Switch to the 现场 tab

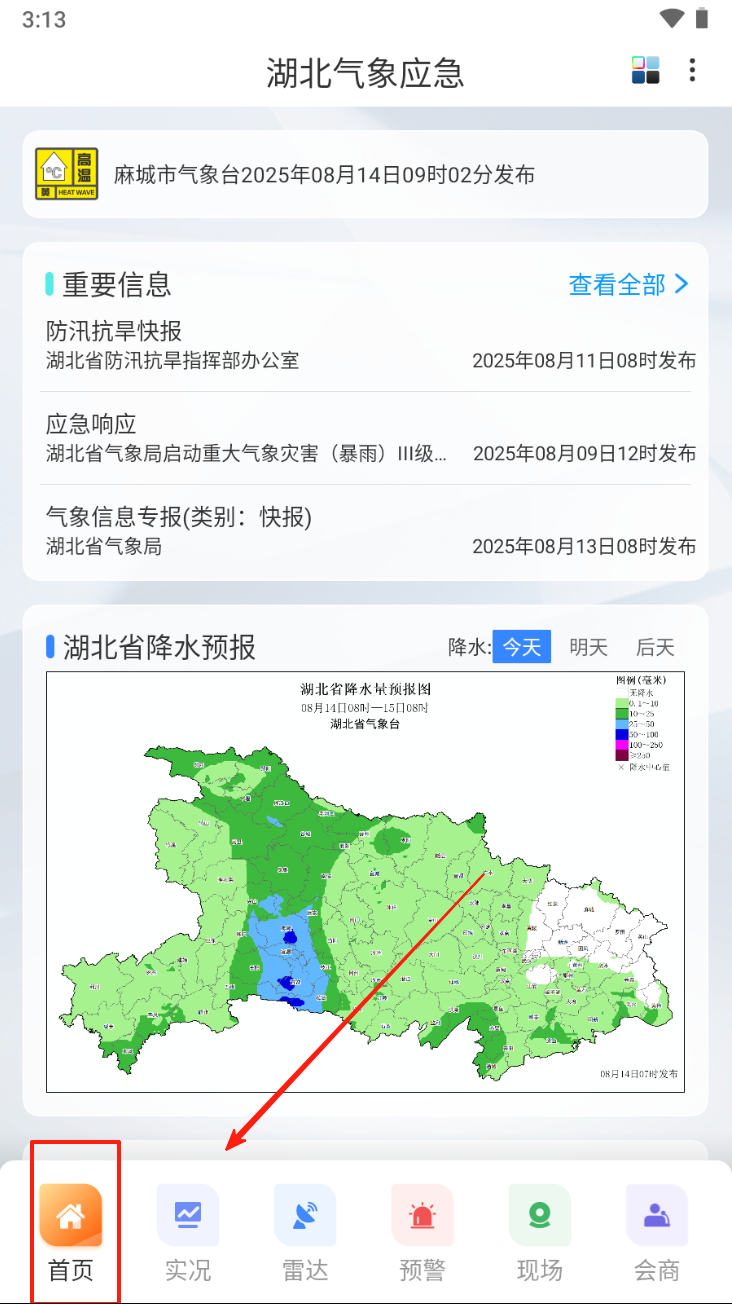pos(539,1232)
